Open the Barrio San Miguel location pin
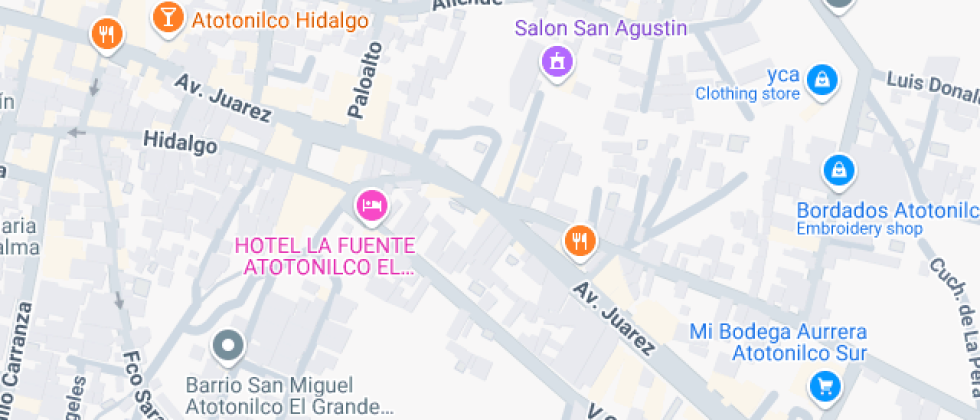The height and width of the screenshot is (420, 980). [229, 346]
